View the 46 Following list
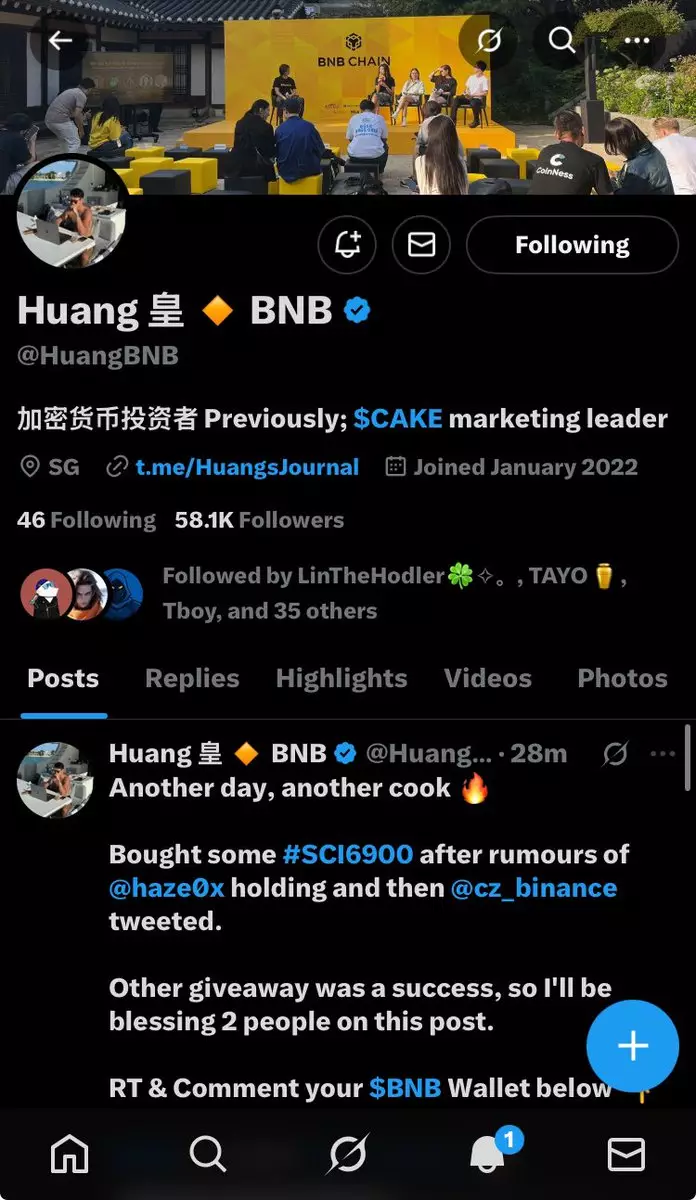This screenshot has height=1200, width=696. (86, 520)
